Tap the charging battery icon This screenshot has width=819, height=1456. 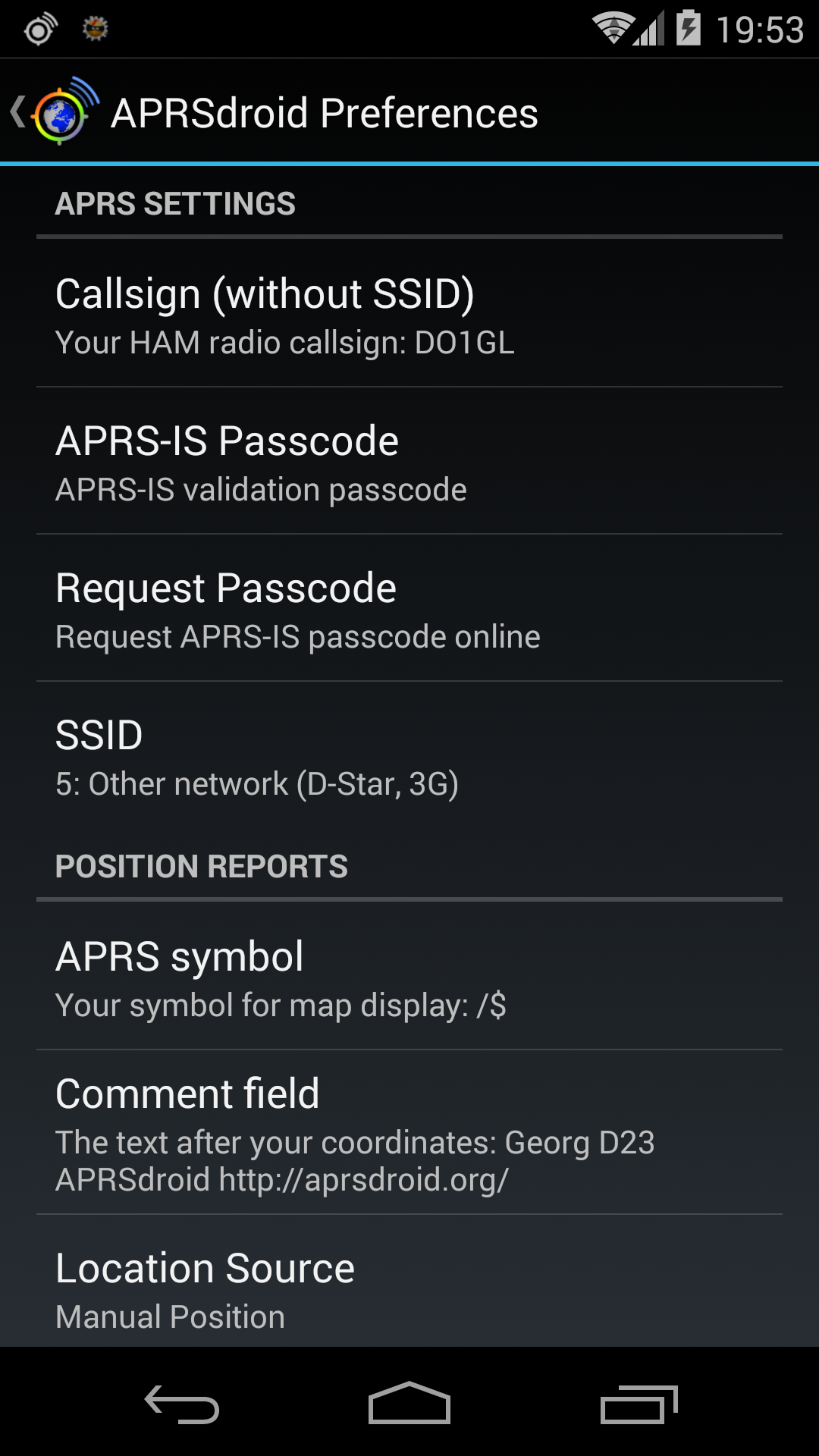click(x=689, y=27)
